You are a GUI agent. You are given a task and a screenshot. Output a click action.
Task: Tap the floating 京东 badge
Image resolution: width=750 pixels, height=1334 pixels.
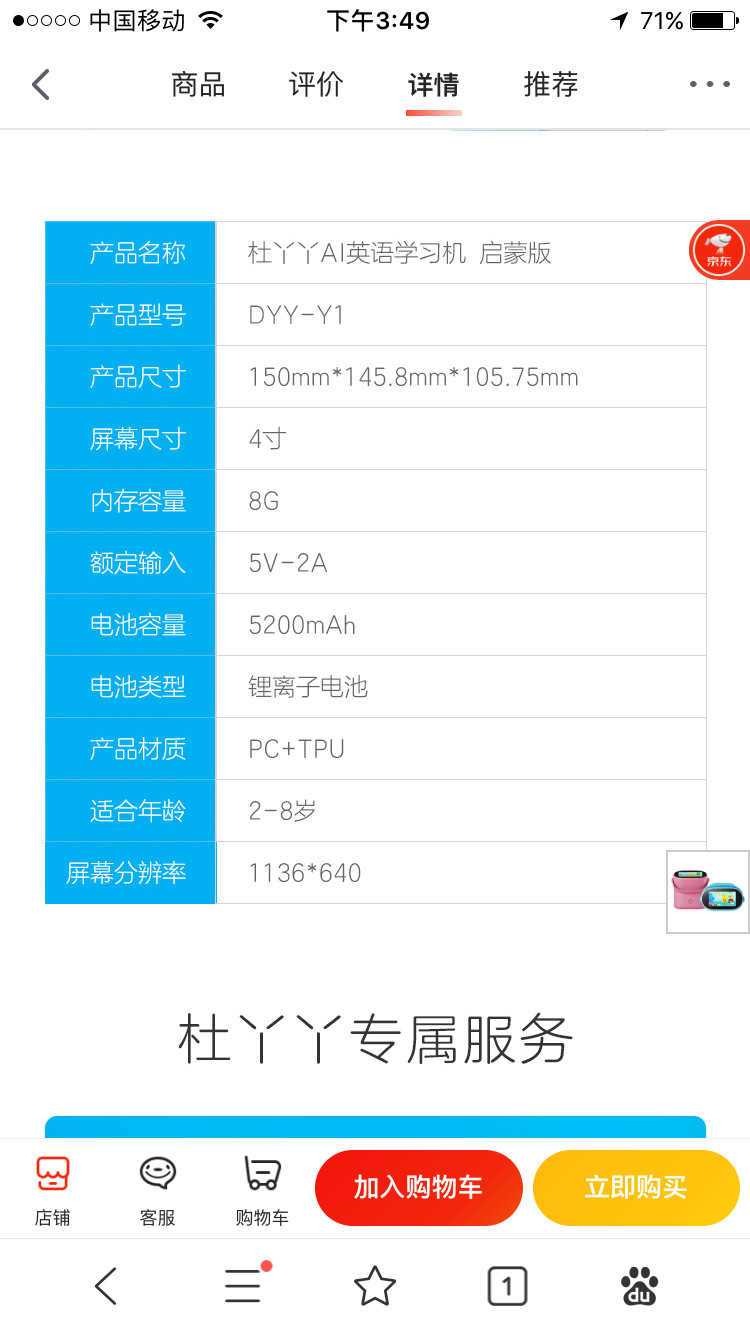point(719,250)
